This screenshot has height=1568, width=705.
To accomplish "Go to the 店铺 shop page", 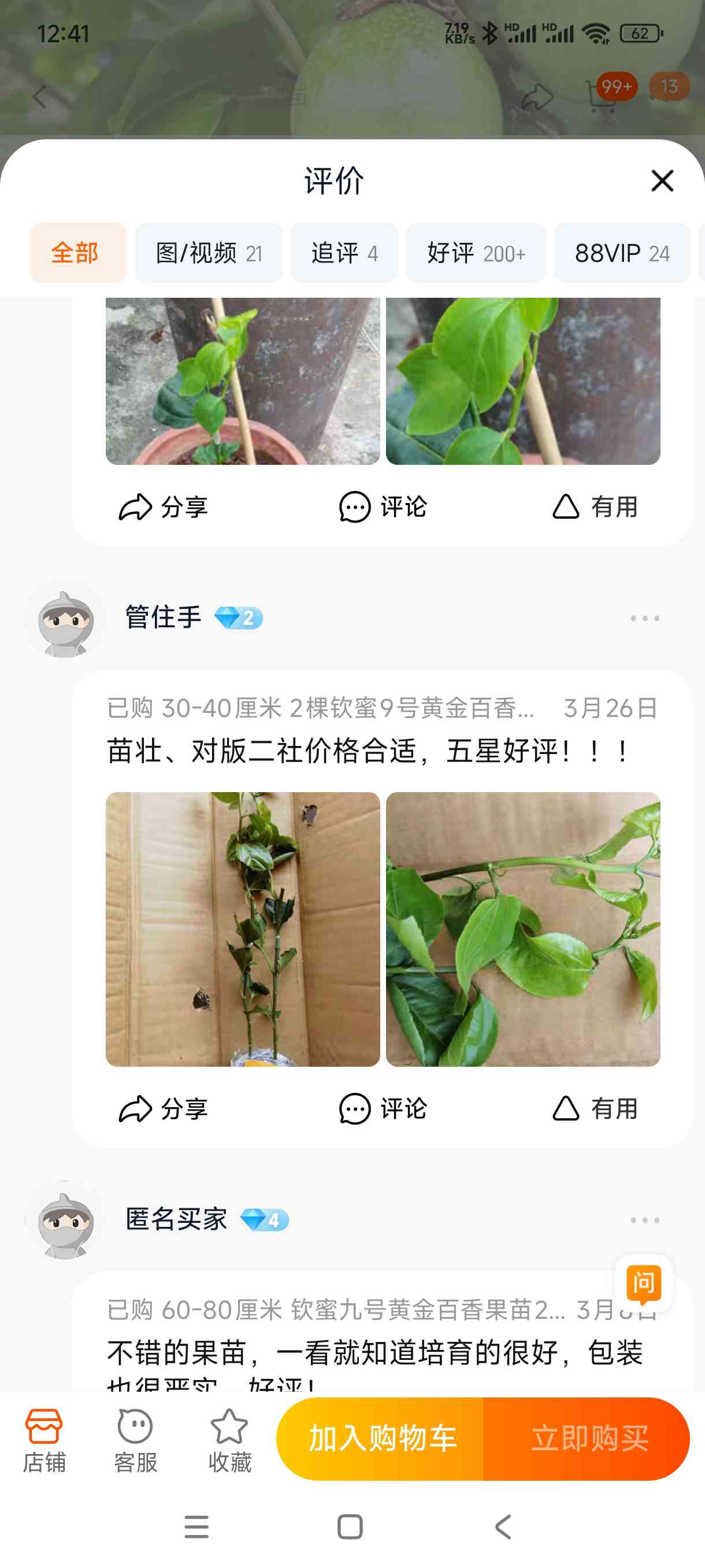I will (44, 1440).
